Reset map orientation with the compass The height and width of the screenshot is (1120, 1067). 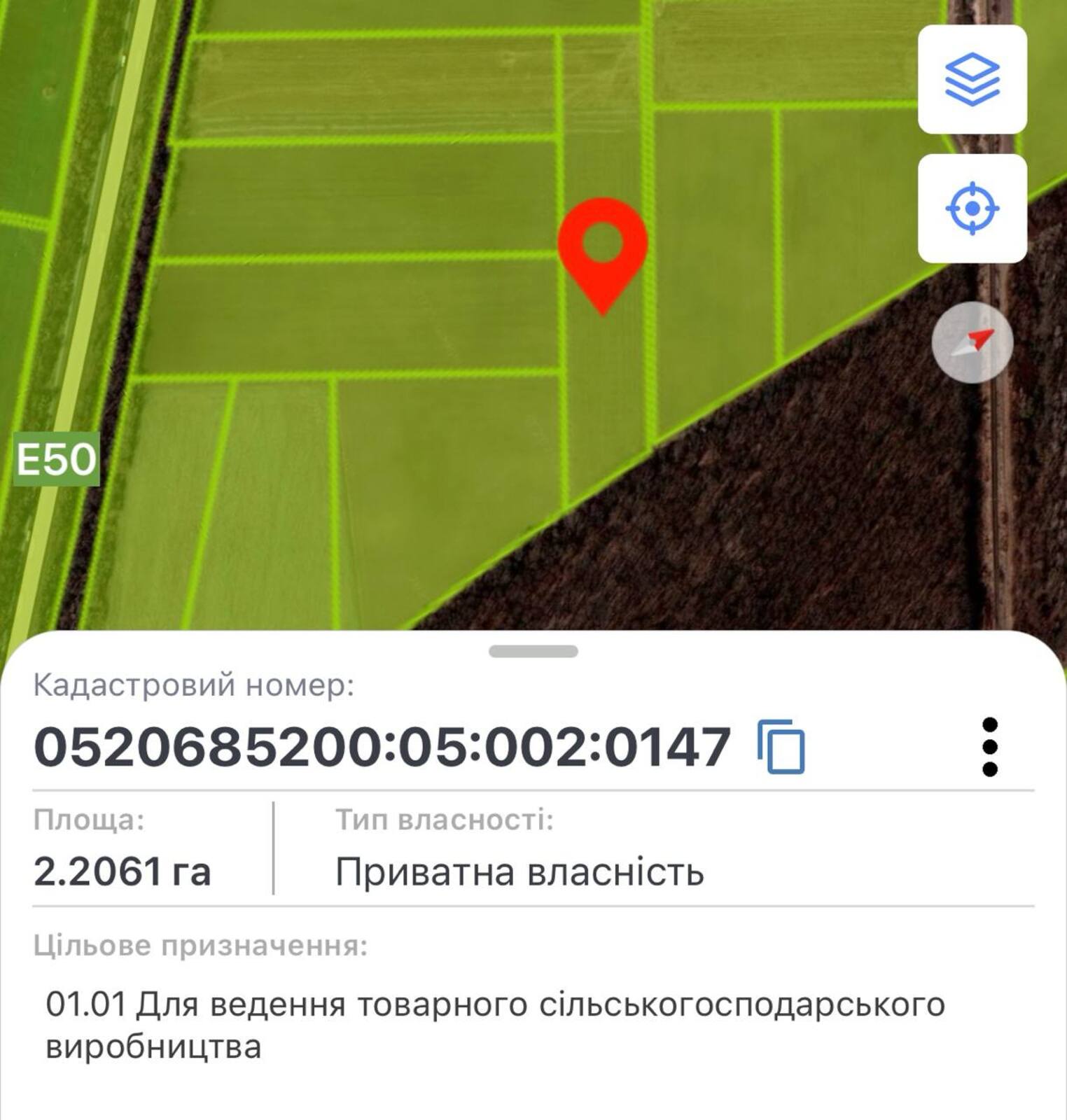(x=972, y=342)
